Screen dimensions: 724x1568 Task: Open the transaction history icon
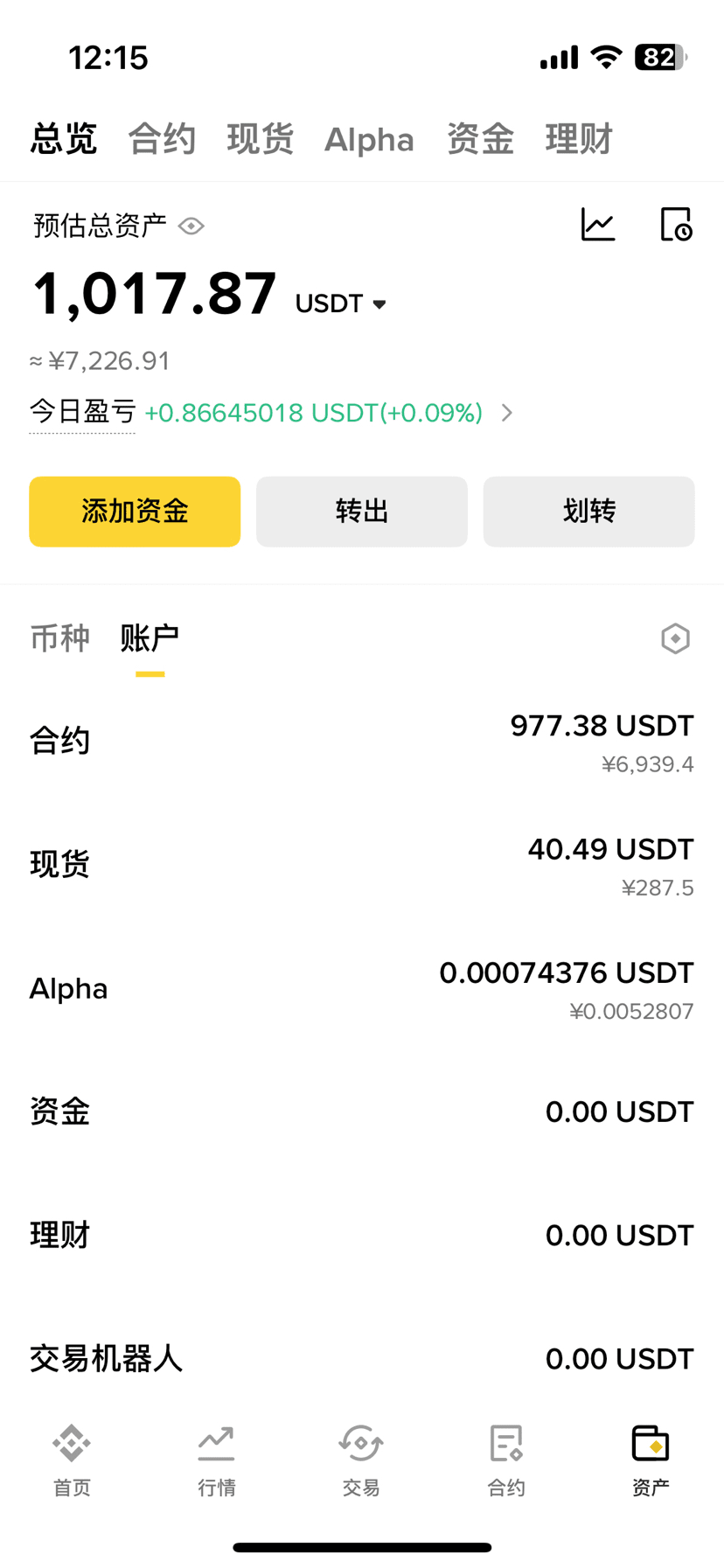(x=675, y=225)
